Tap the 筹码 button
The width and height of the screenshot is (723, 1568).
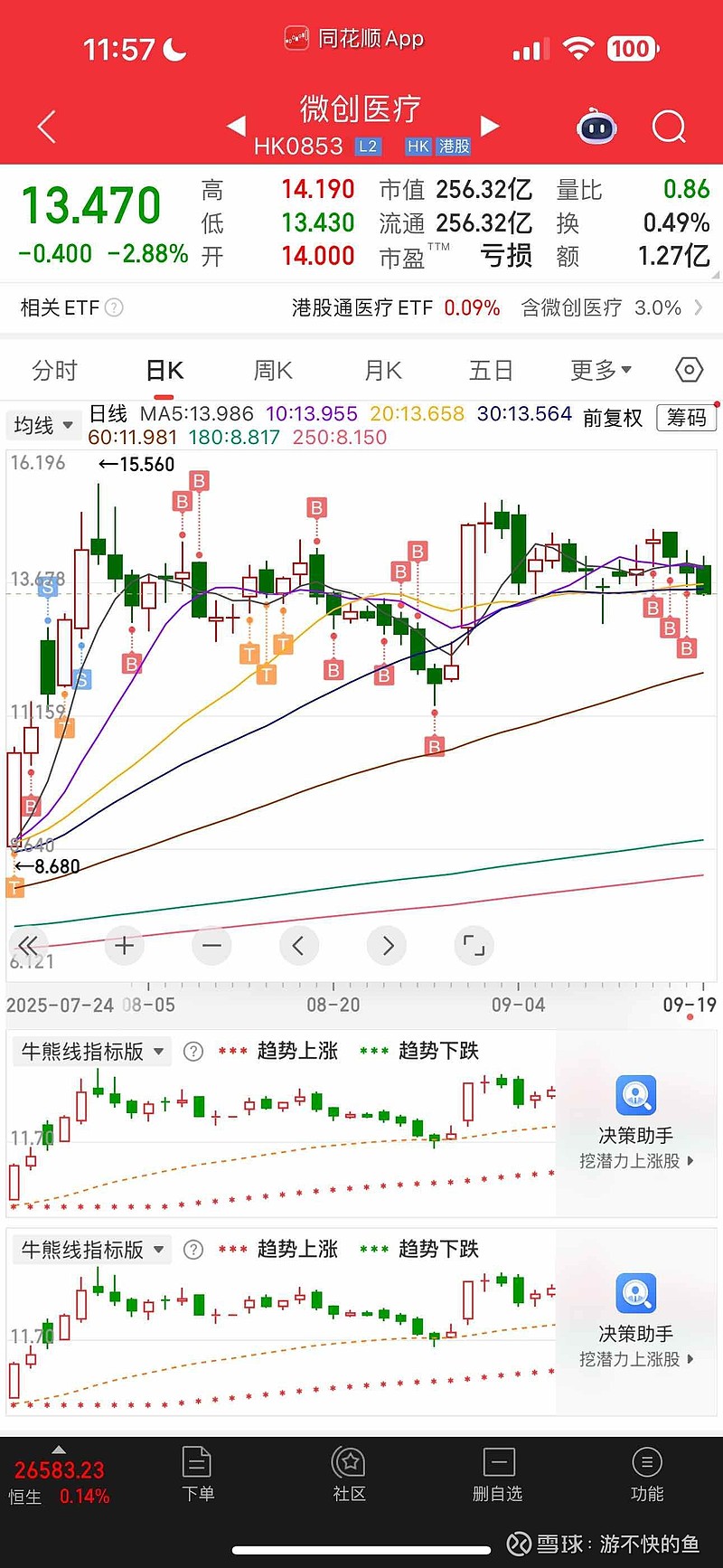(686, 417)
